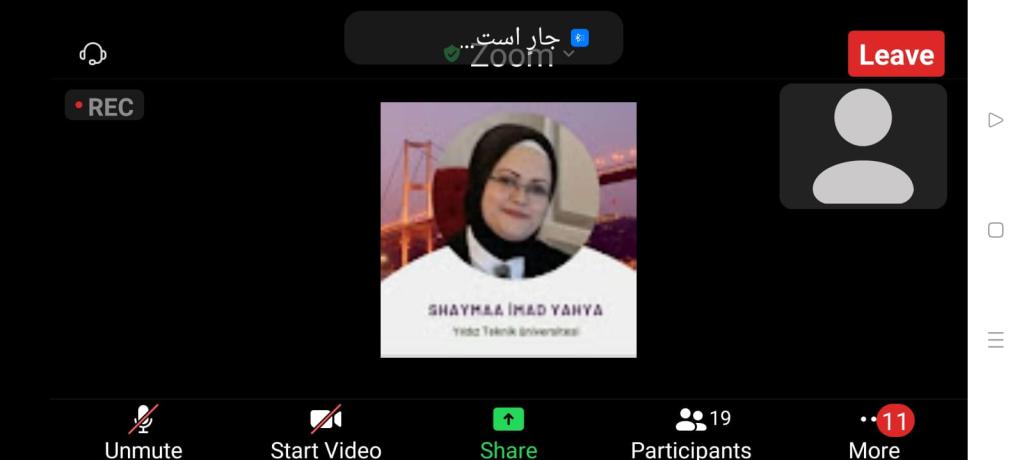
Task: Share screen or content
Action: (x=508, y=431)
